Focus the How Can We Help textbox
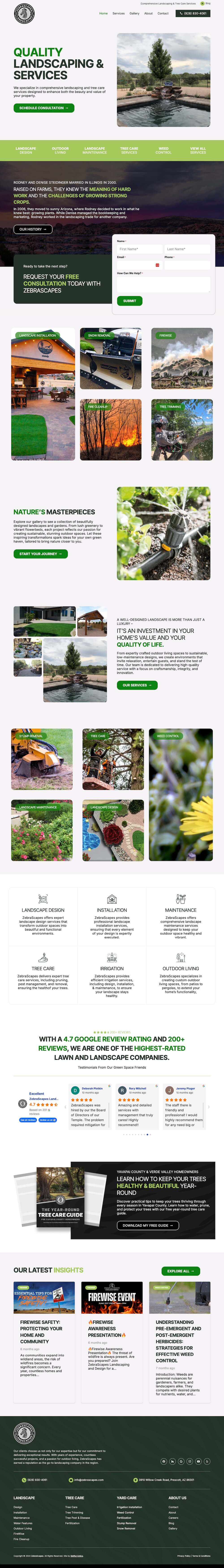Viewport: 224px width, 1568px height. click(x=163, y=284)
